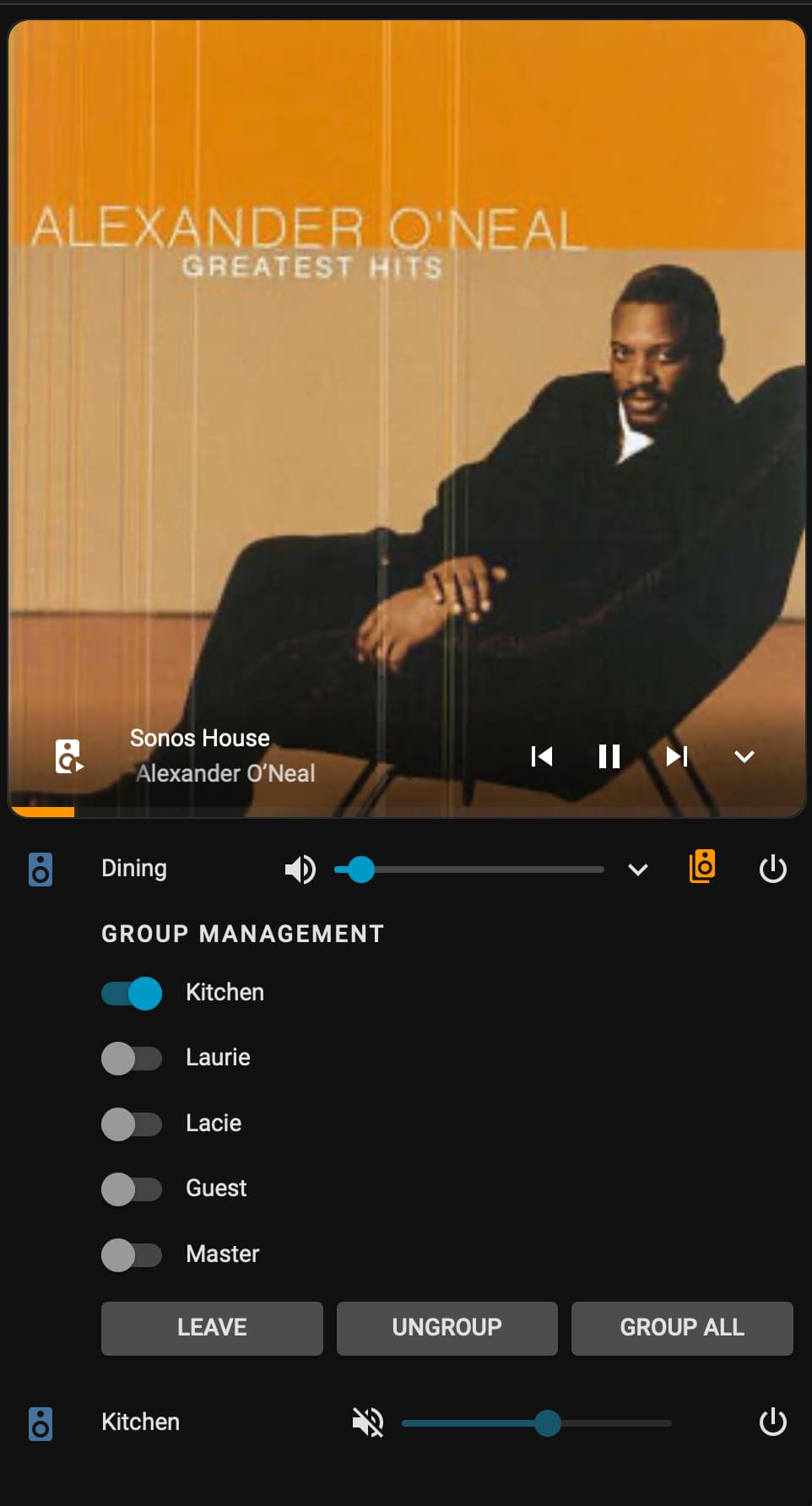Tap the LEAVE button

click(212, 1328)
